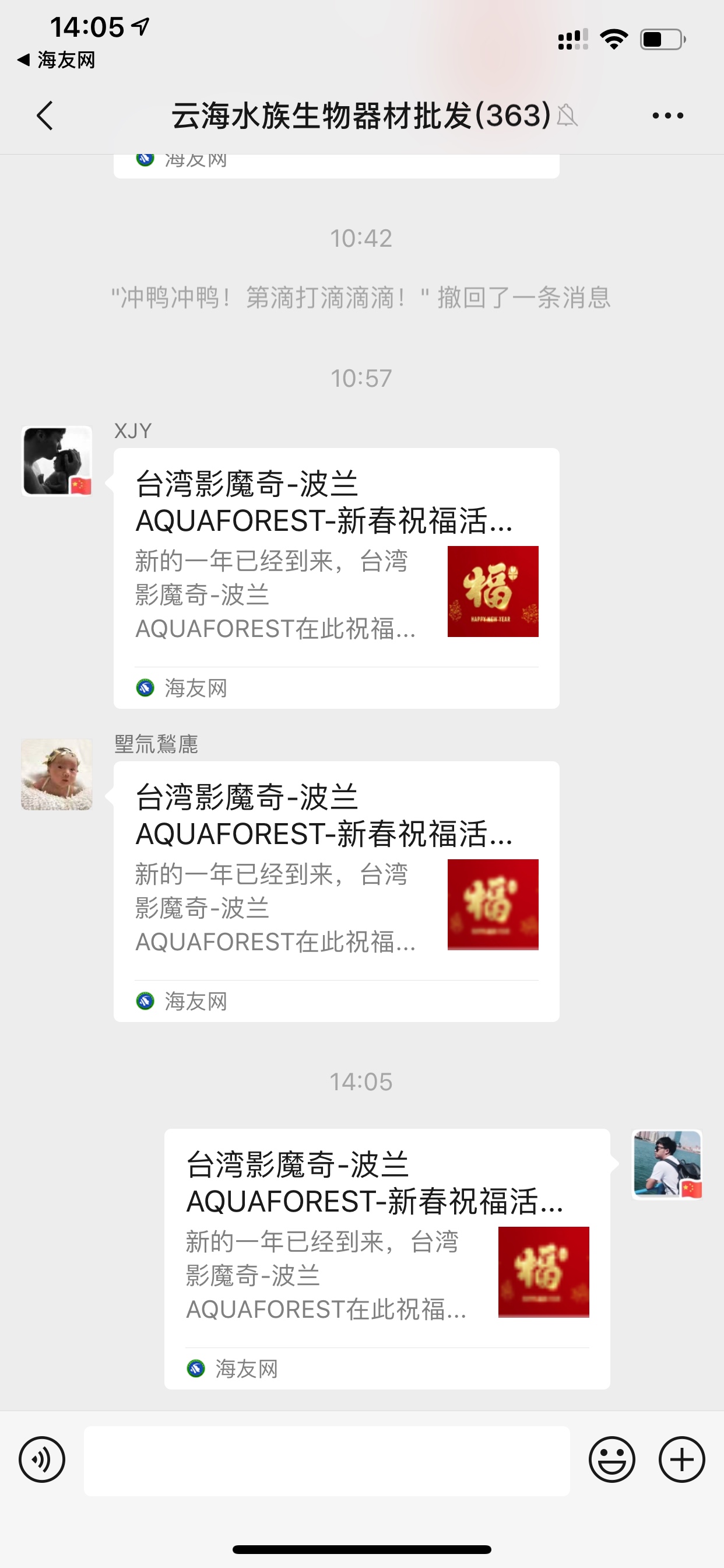Return to the 海友网 app

point(57,60)
